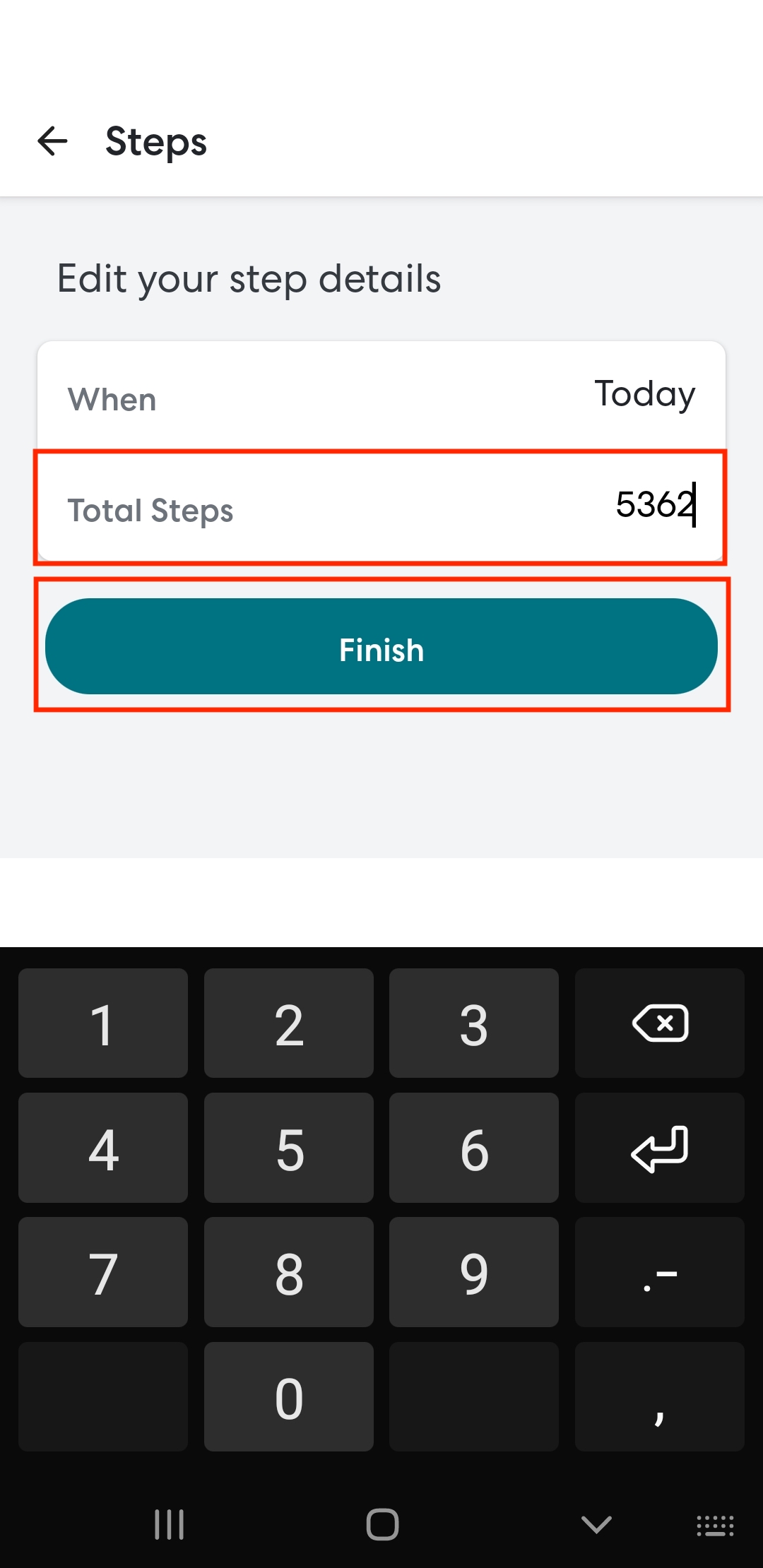Hit the enter key on keypad
Image resolution: width=763 pixels, height=1568 pixels.
[660, 1148]
